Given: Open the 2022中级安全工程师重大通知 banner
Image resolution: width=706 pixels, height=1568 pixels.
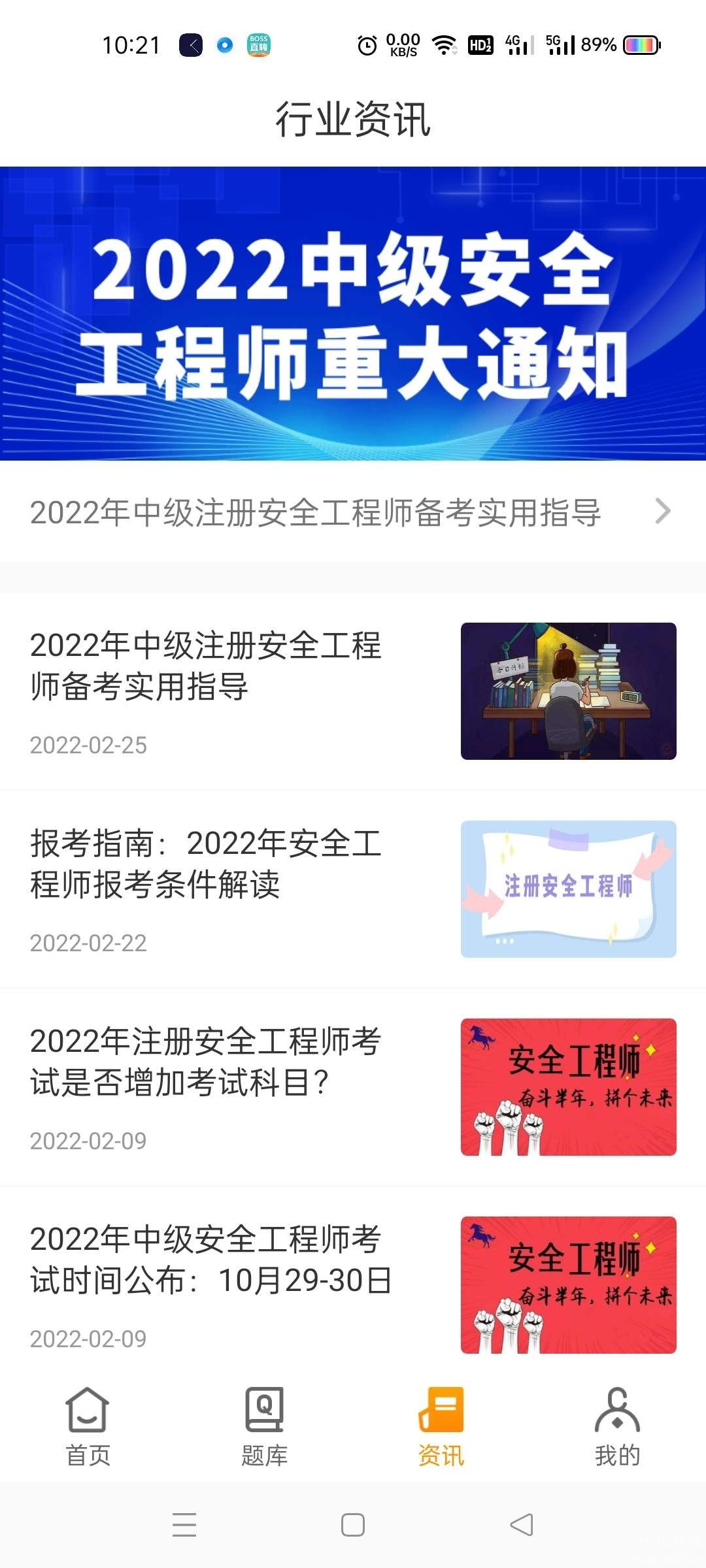Looking at the screenshot, I should coord(353,314).
